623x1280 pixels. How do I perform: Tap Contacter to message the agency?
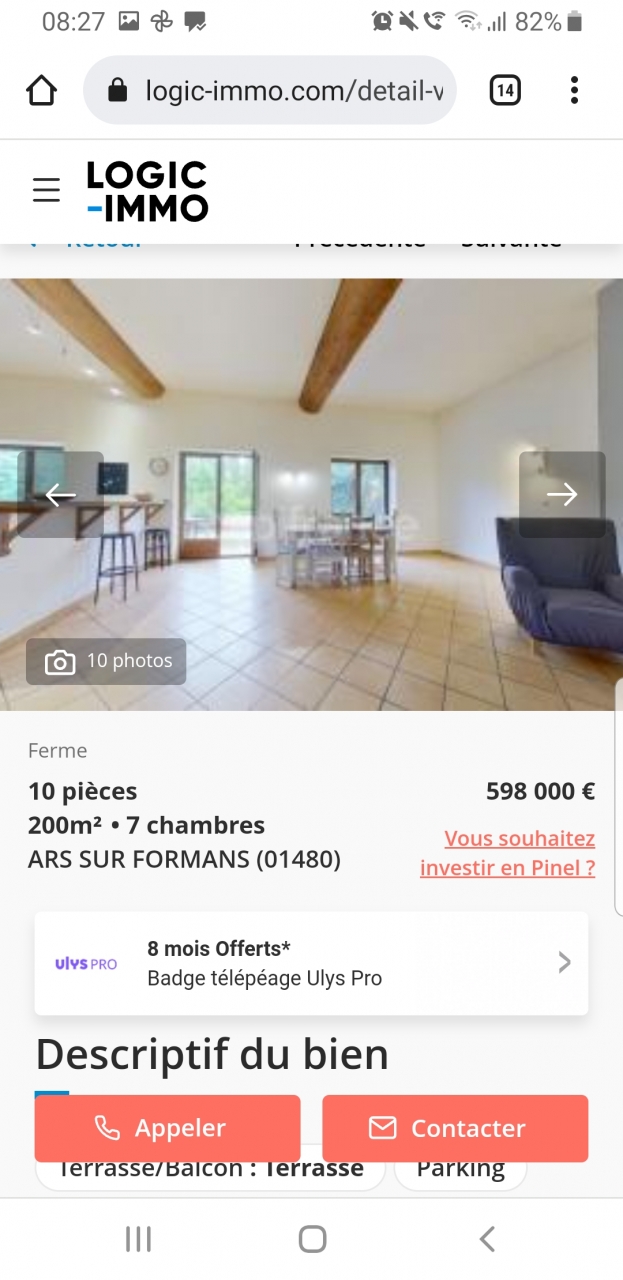click(455, 1128)
